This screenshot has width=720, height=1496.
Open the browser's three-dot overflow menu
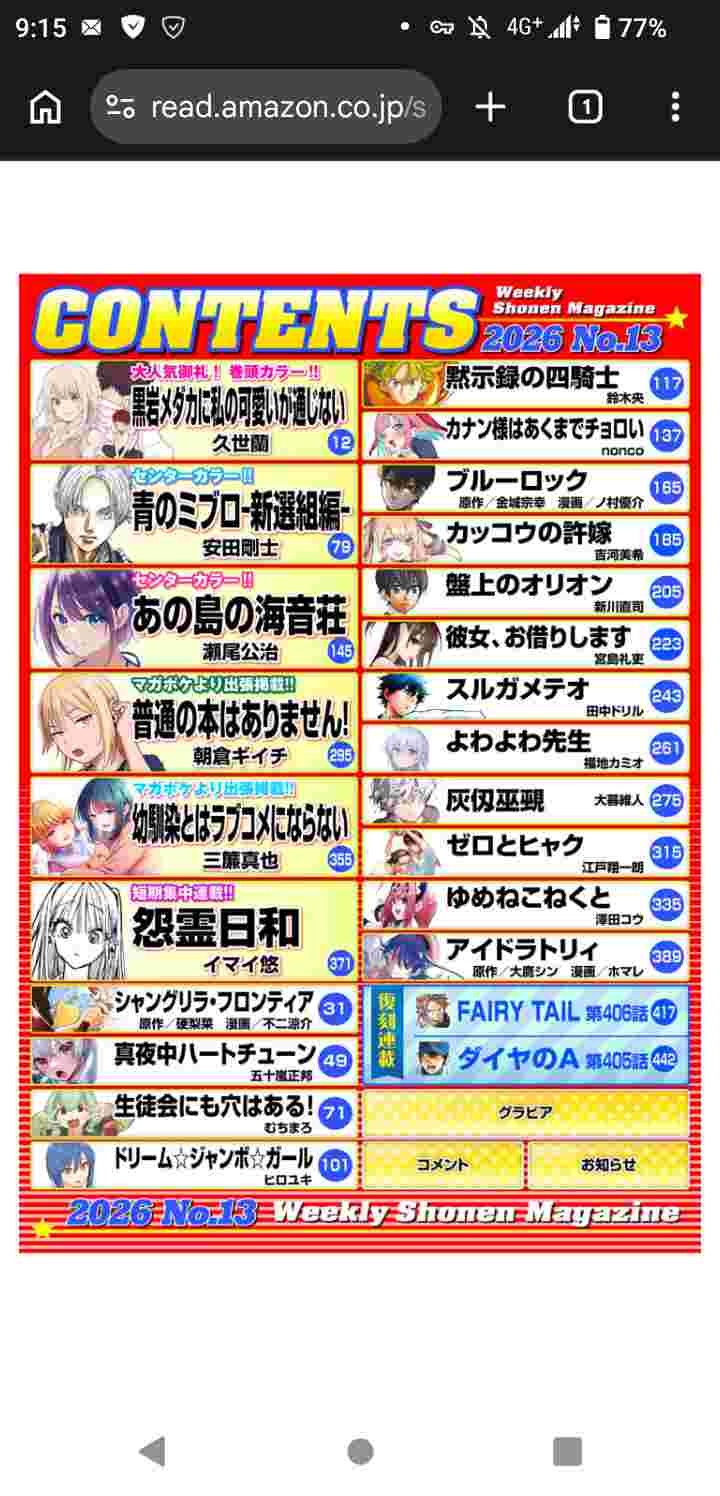pyautogui.click(x=676, y=107)
